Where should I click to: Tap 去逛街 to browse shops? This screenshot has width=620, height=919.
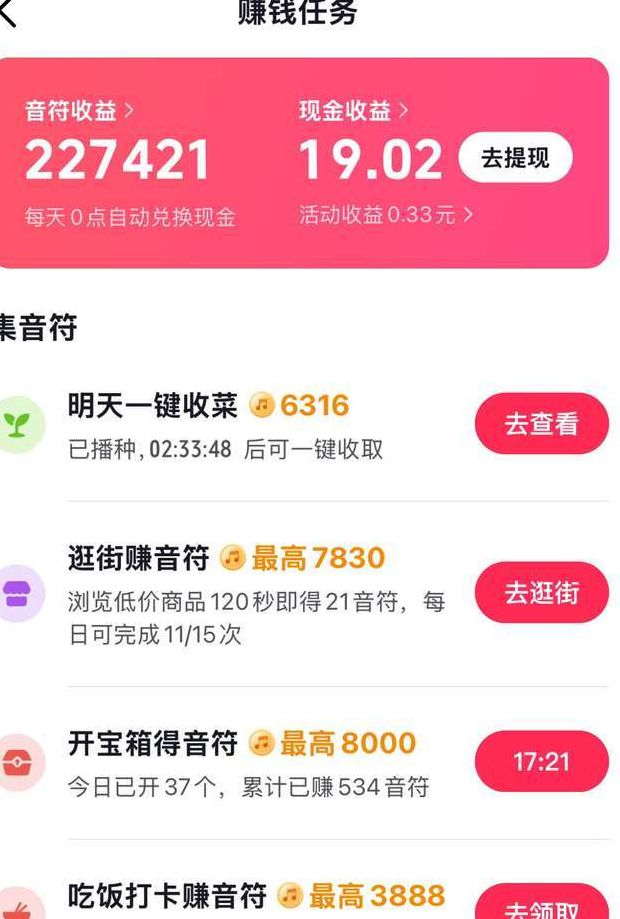541,593
